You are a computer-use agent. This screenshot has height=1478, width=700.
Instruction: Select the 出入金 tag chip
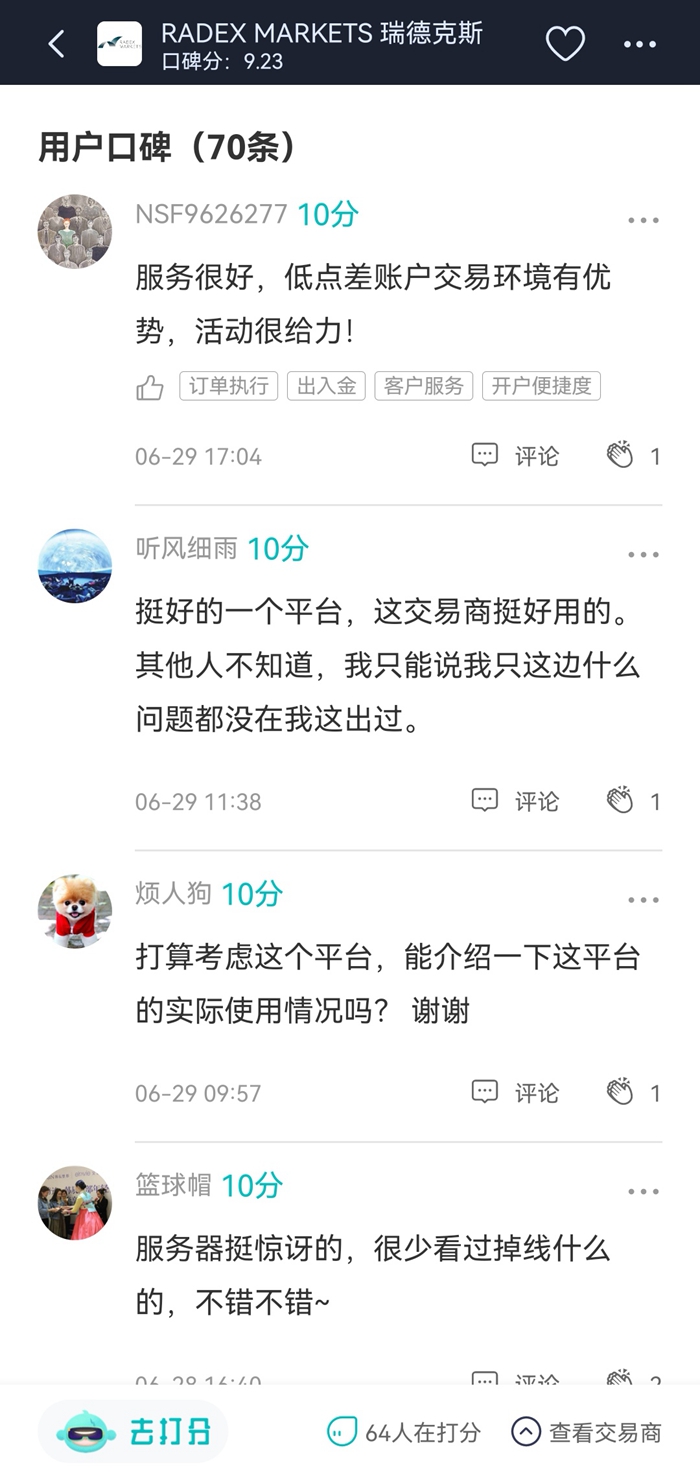326,386
